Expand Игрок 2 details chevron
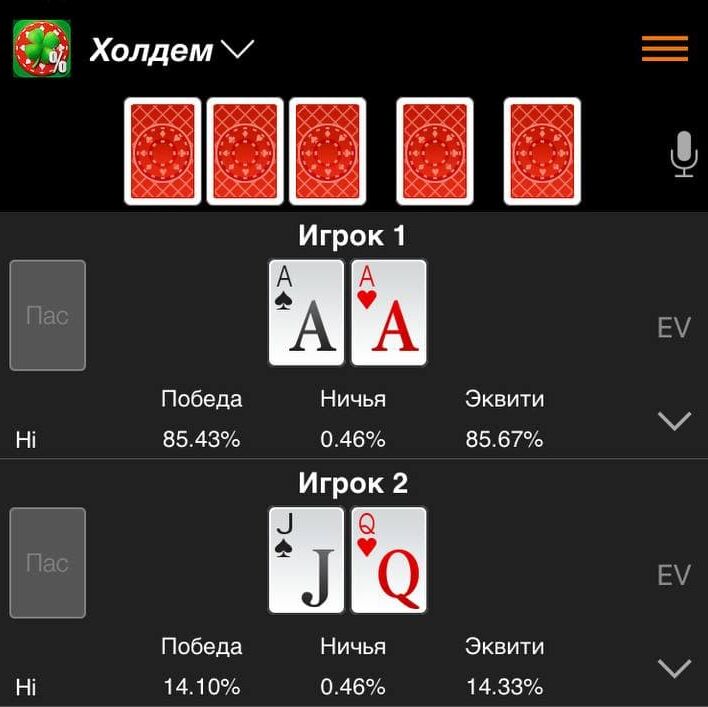Screen dimensions: 708x707 point(675,668)
